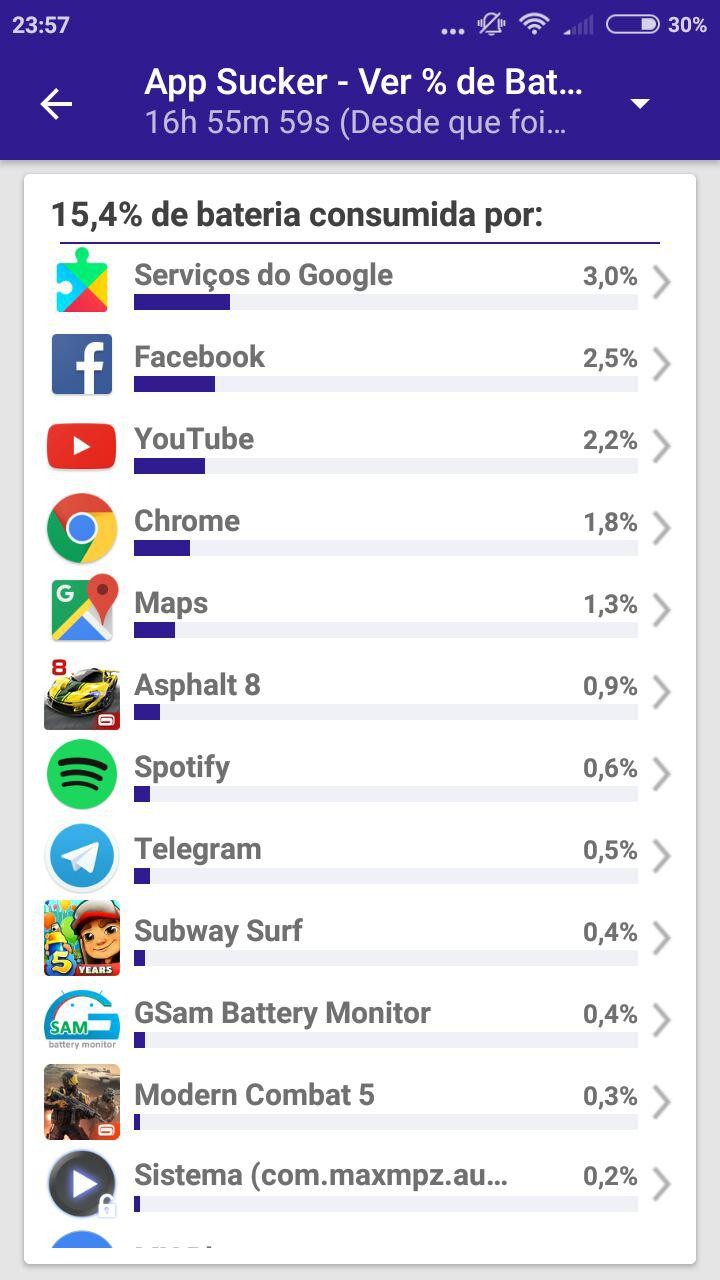View Spotify battery consumption
The image size is (720, 1280).
[360, 775]
